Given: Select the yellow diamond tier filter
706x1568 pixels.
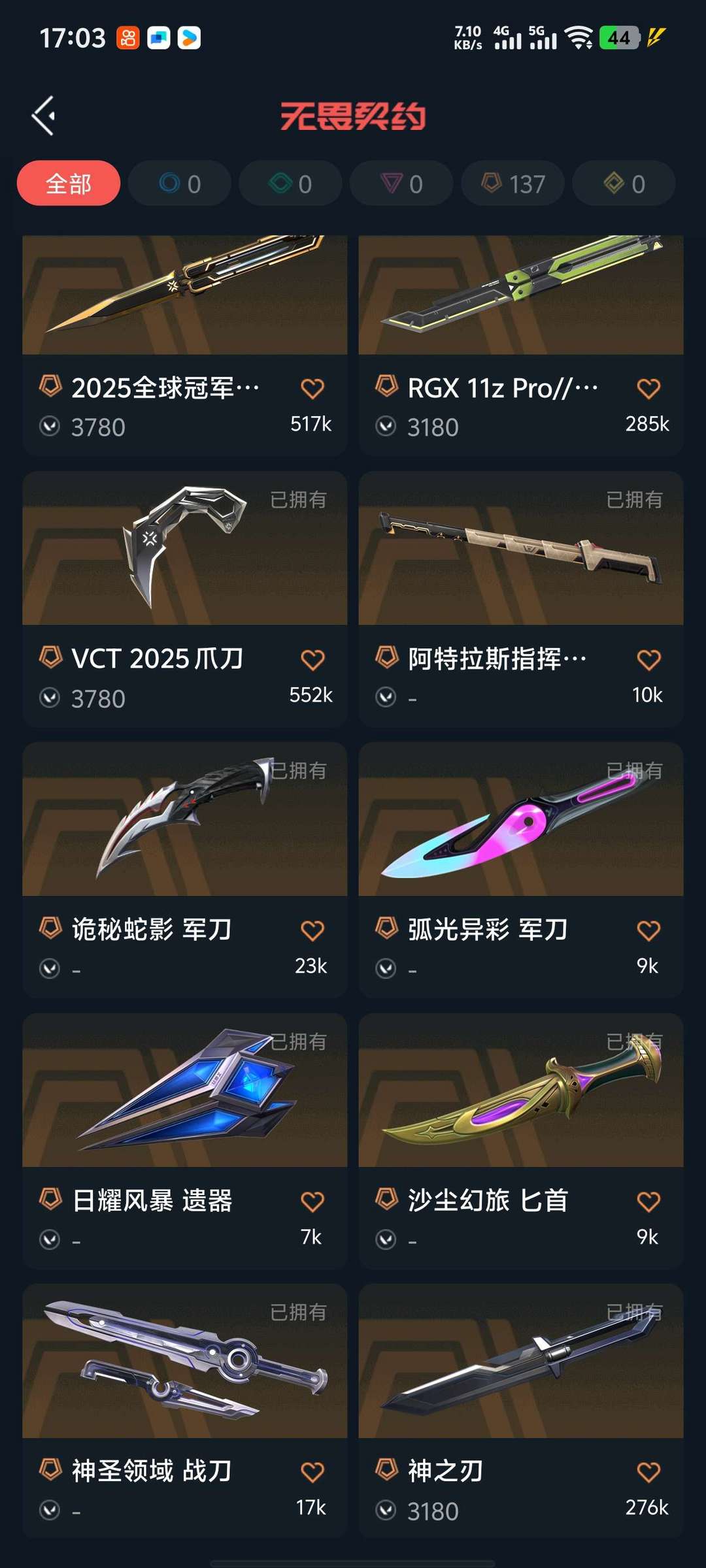Looking at the screenshot, I should click(x=624, y=184).
